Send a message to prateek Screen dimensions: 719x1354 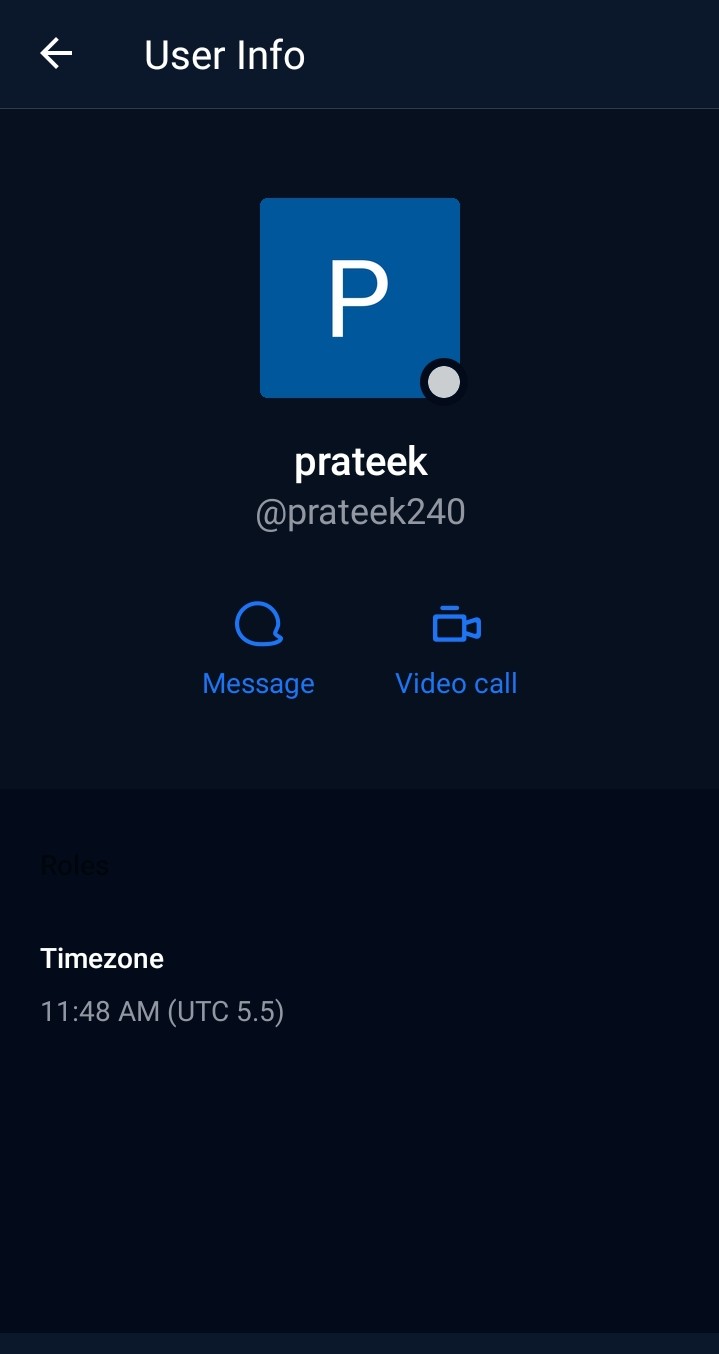point(258,649)
